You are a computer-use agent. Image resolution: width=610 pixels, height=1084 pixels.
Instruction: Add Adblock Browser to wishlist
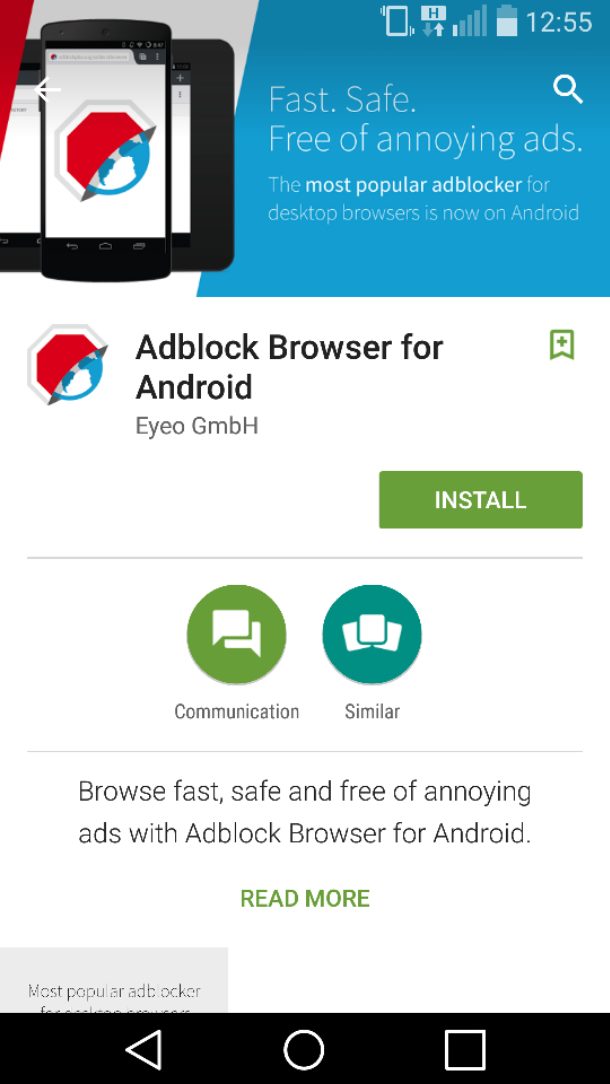click(x=562, y=344)
